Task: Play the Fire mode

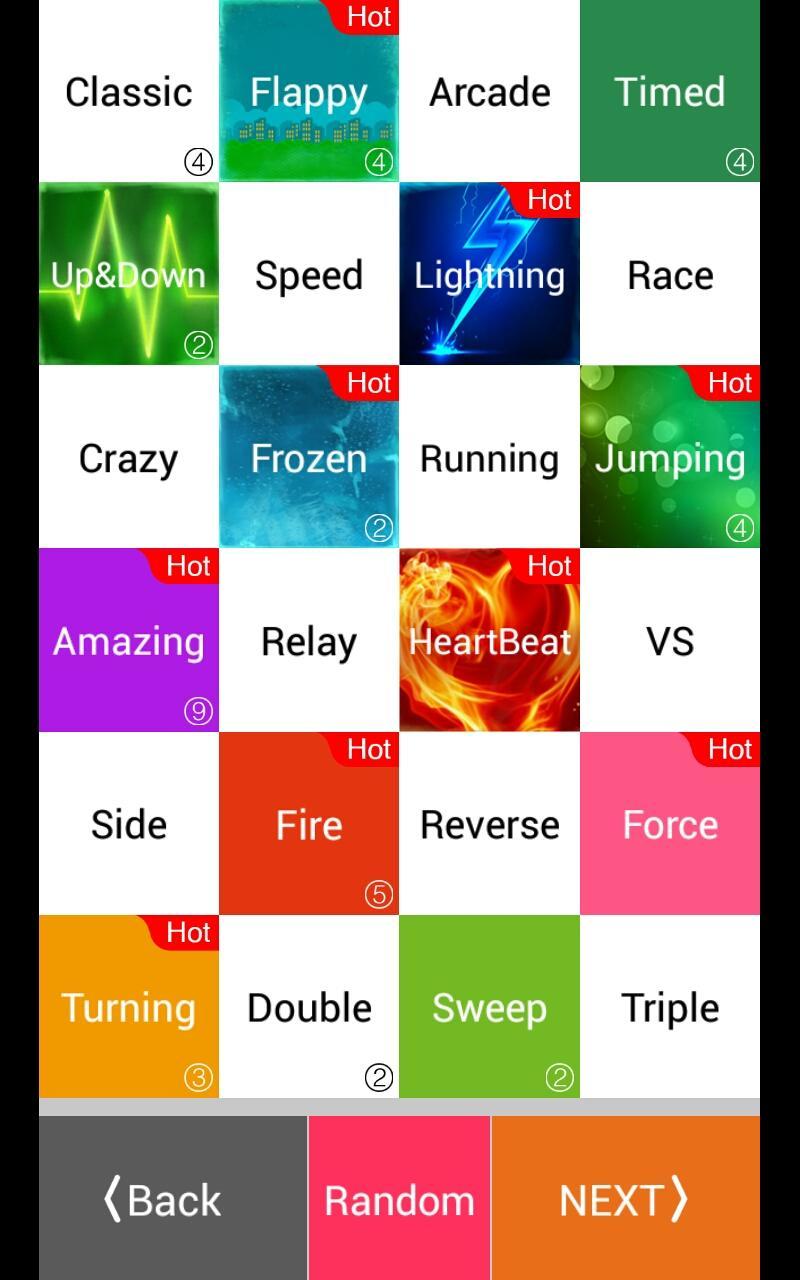Action: pyautogui.click(x=308, y=824)
